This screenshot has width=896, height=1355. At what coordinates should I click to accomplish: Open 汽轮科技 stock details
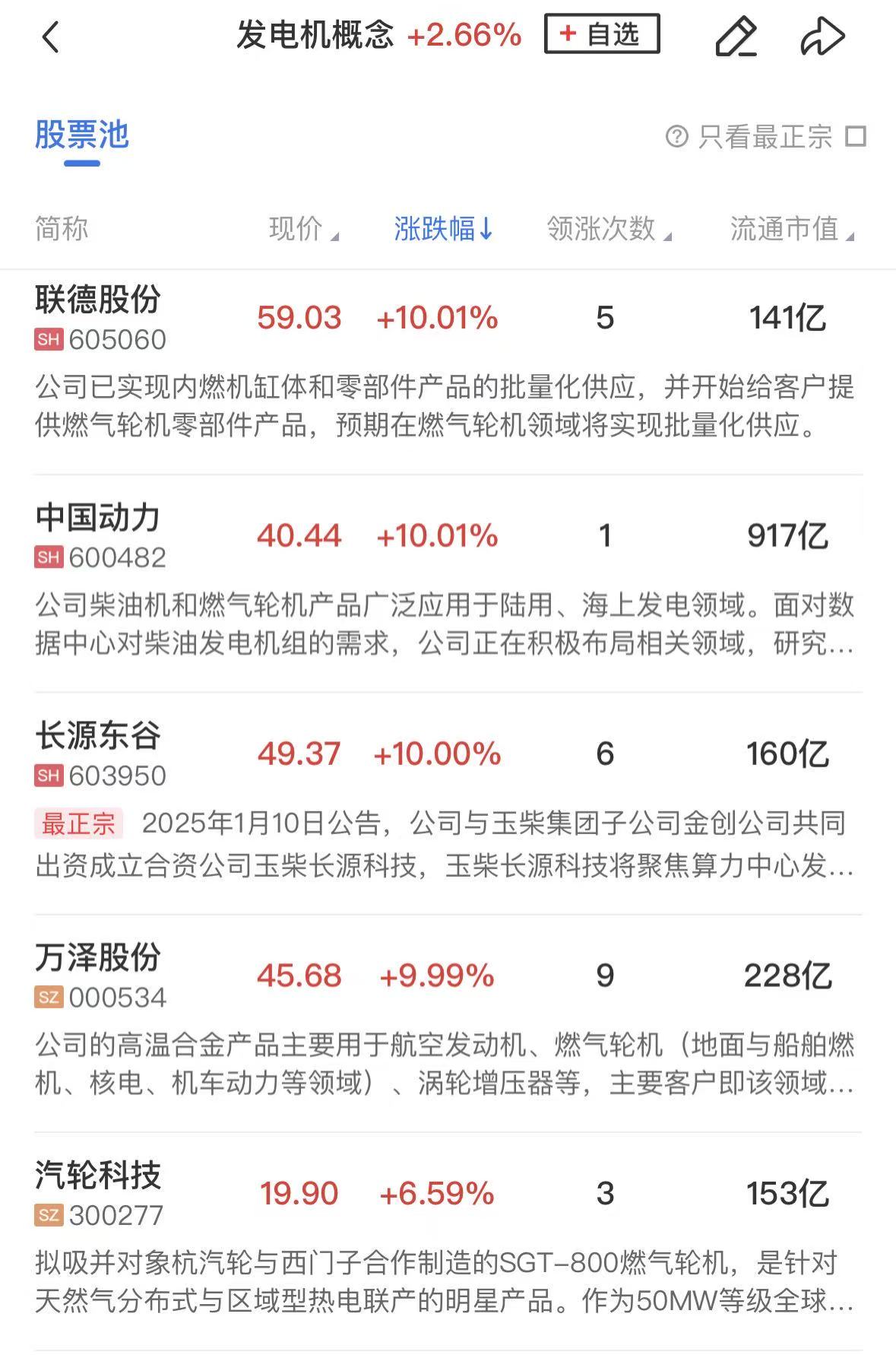coord(99,1192)
